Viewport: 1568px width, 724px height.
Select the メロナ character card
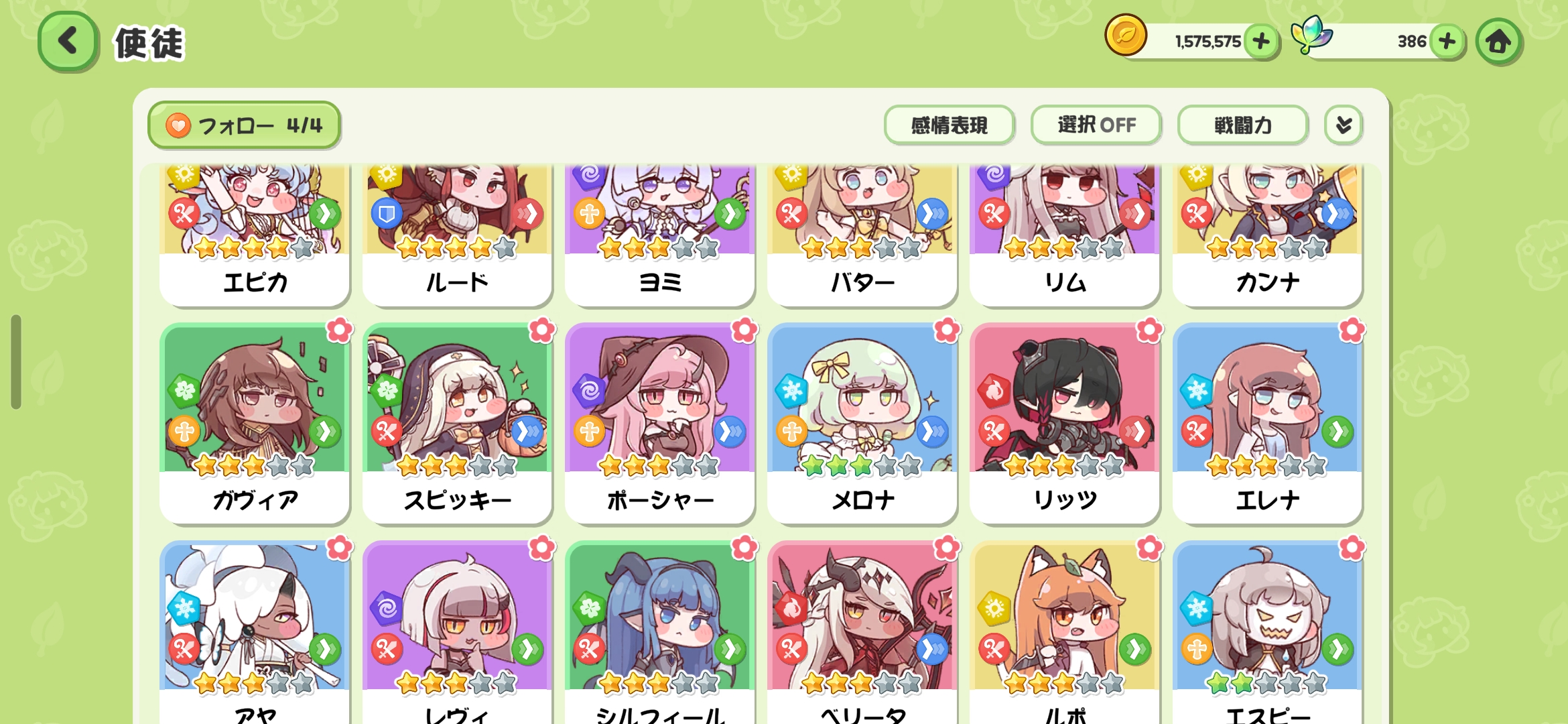862,422
